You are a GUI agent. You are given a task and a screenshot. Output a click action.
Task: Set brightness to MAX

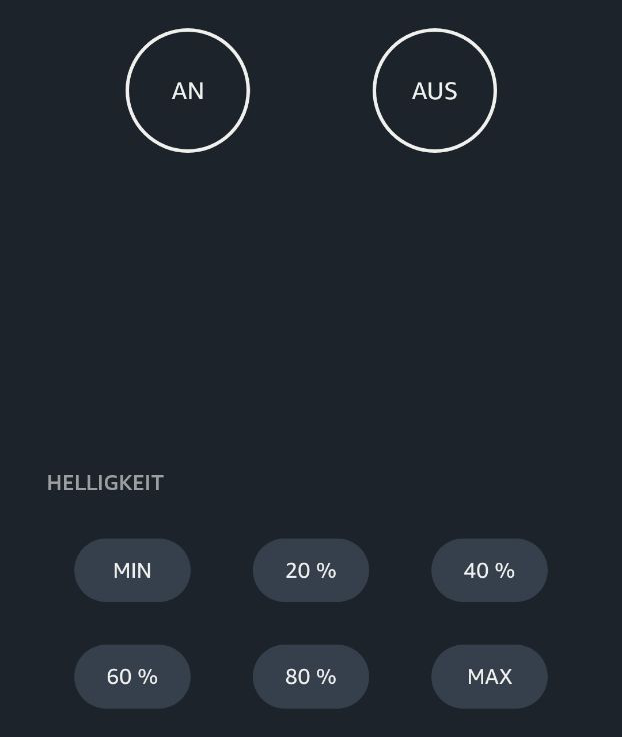point(489,676)
